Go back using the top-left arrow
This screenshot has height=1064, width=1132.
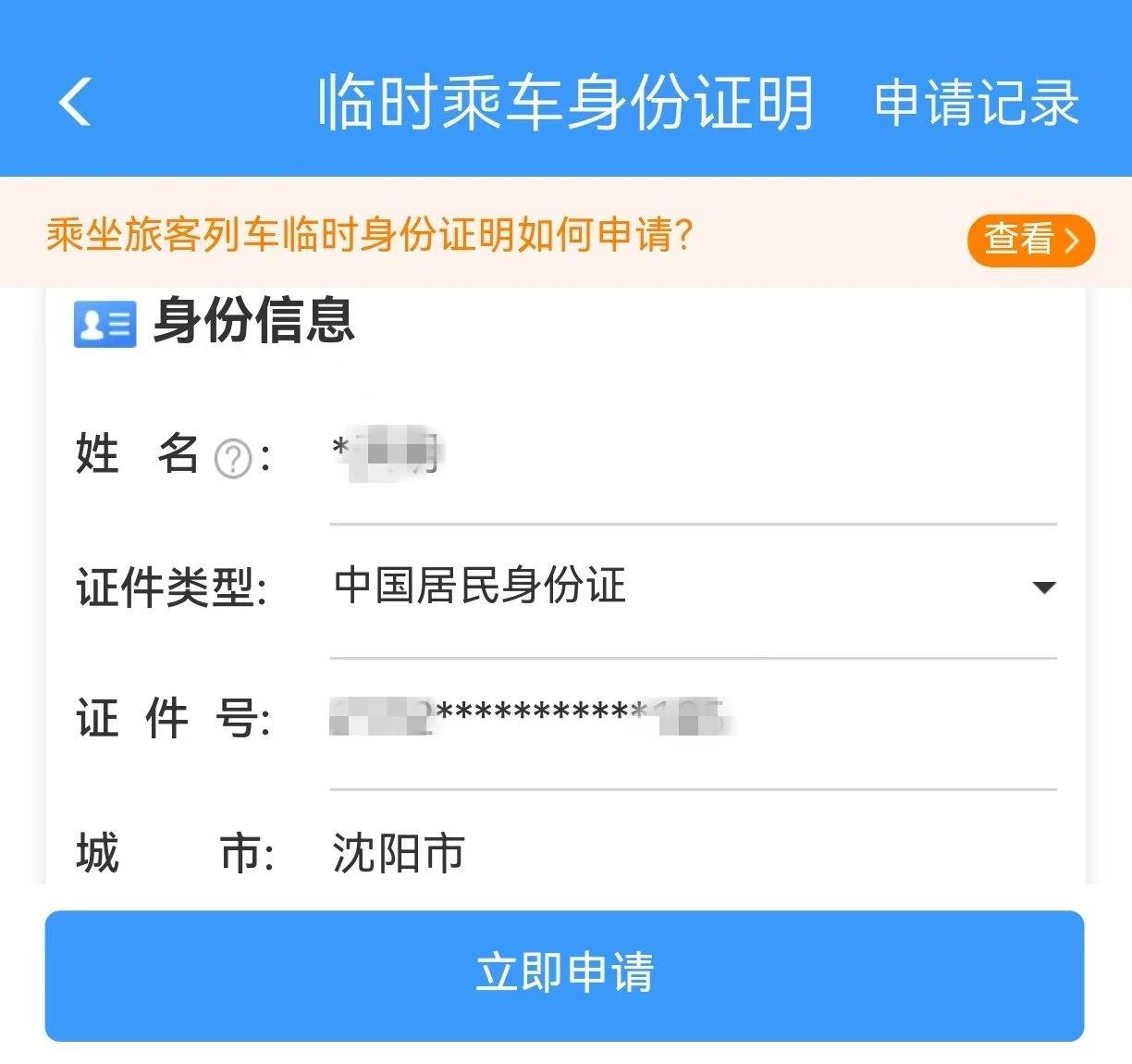click(x=76, y=101)
